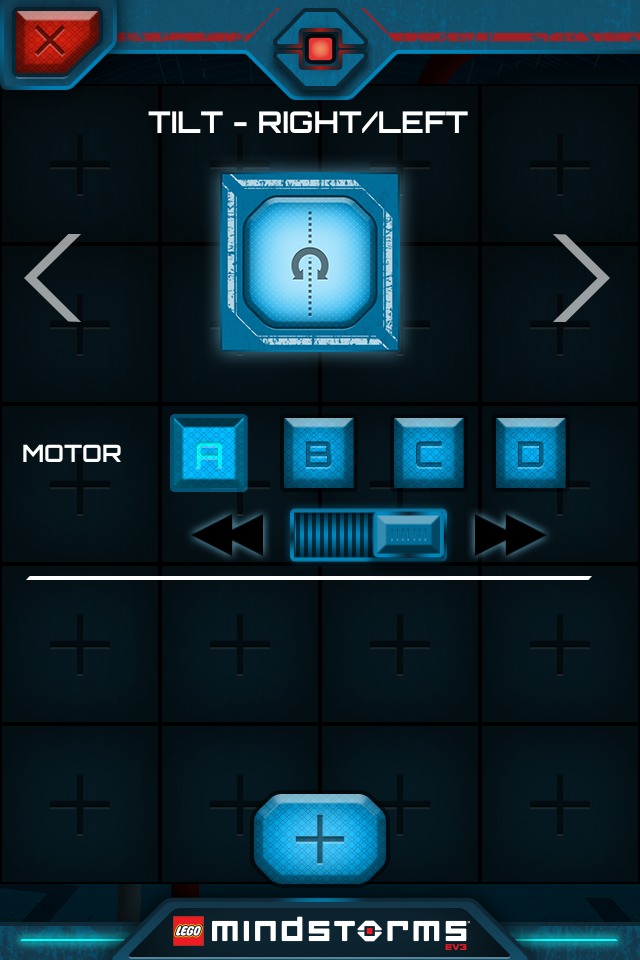Select the tilt right/left control tile
This screenshot has height=960, width=640.
tap(310, 262)
